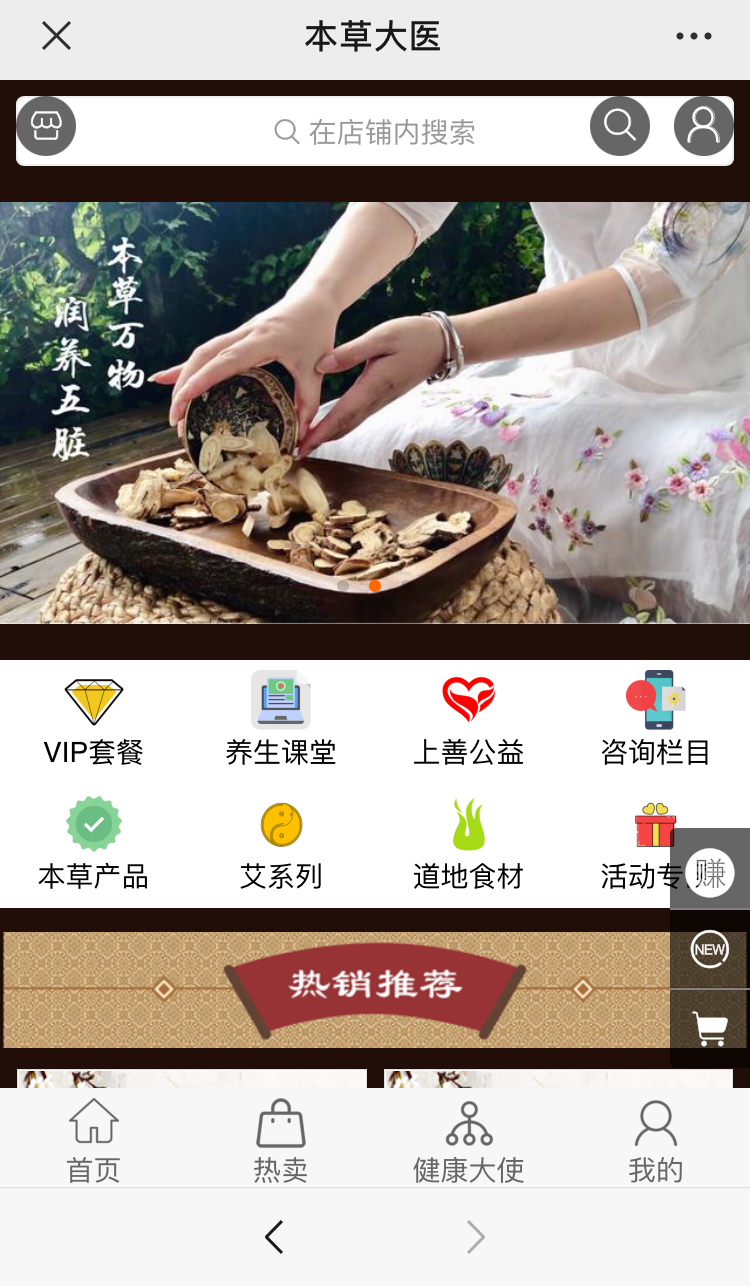Open 本草产品 category

pos(94,845)
